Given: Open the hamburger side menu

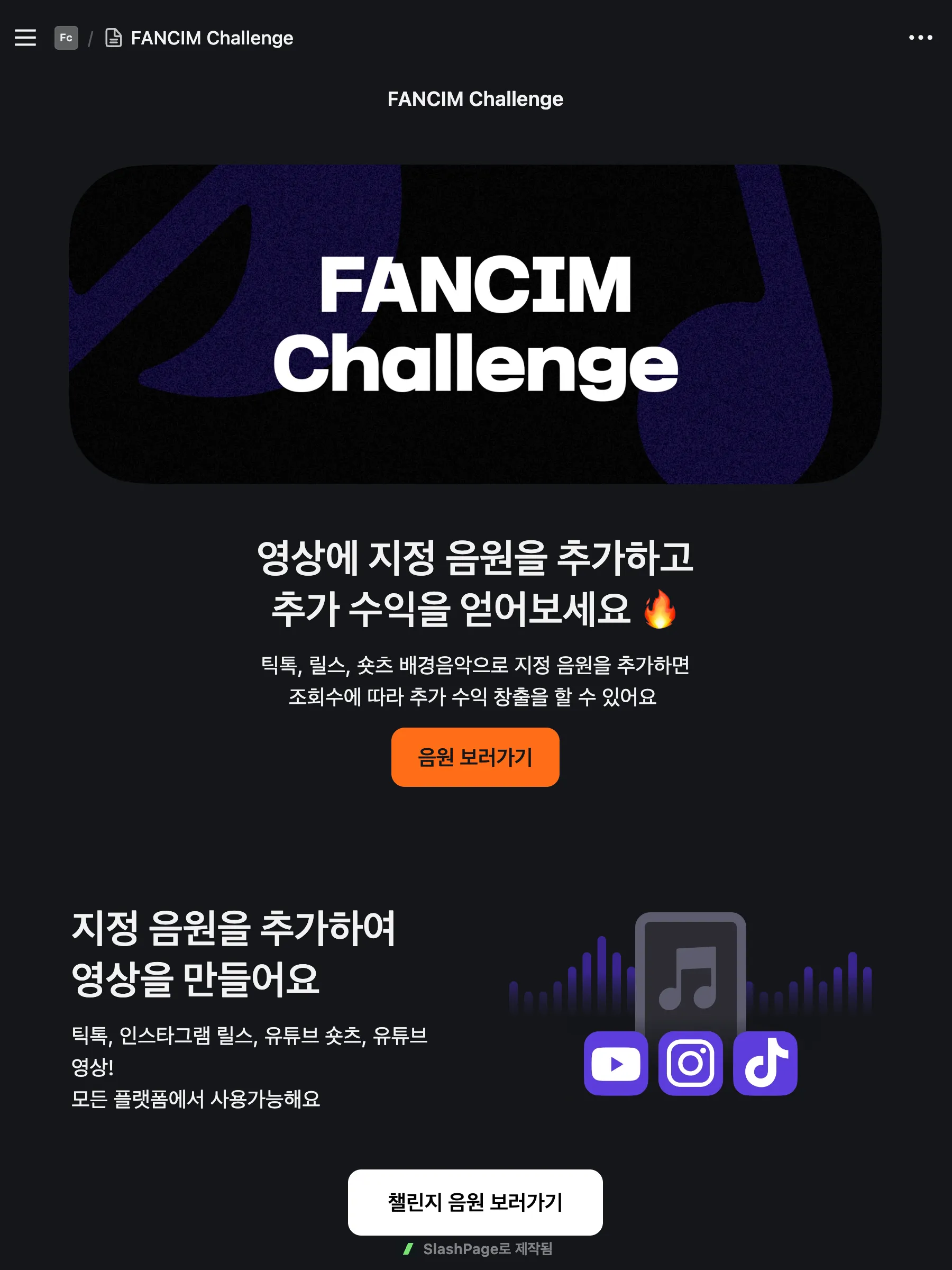Looking at the screenshot, I should point(25,38).
